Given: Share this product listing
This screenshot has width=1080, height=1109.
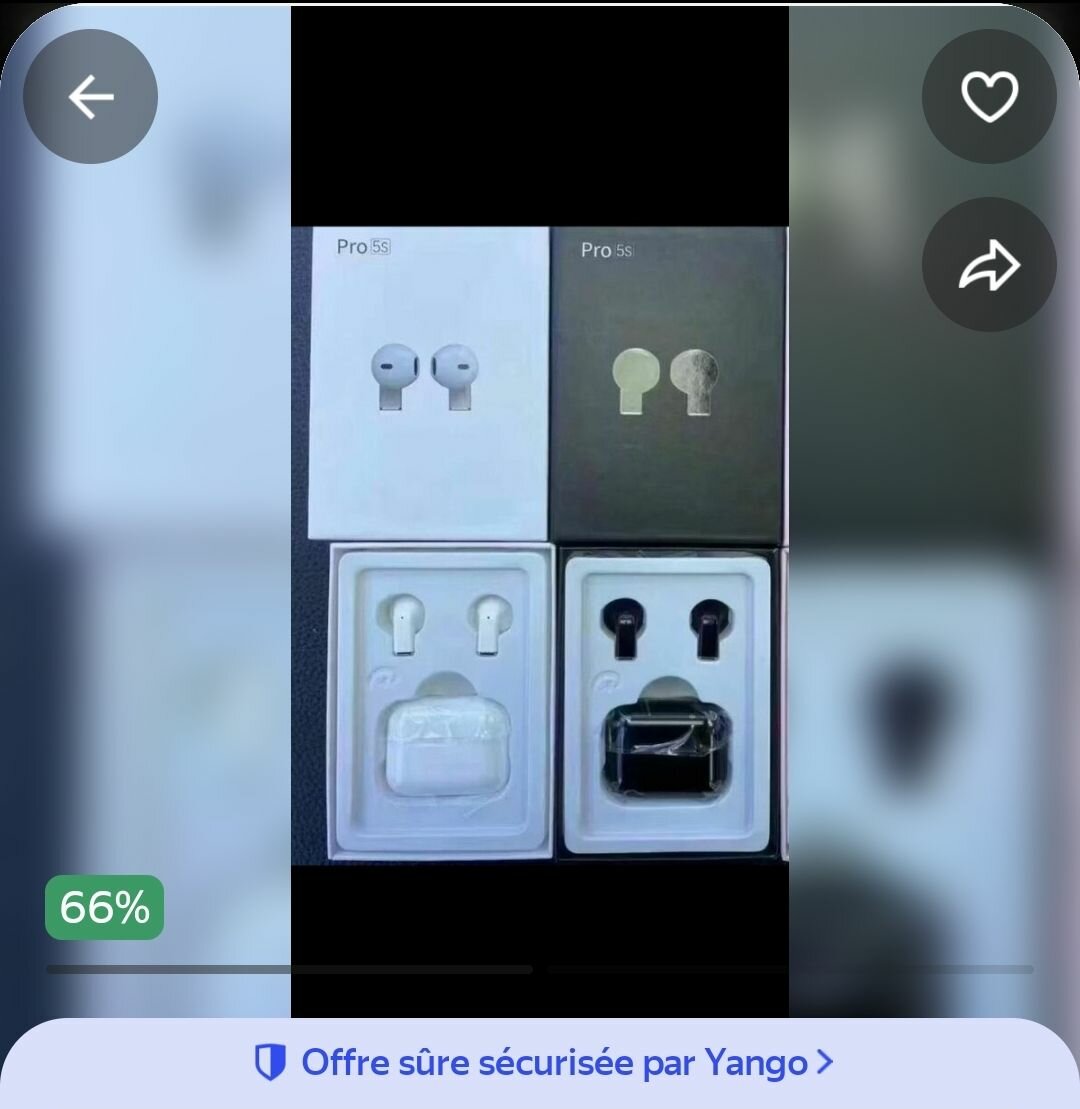Looking at the screenshot, I should point(988,265).
